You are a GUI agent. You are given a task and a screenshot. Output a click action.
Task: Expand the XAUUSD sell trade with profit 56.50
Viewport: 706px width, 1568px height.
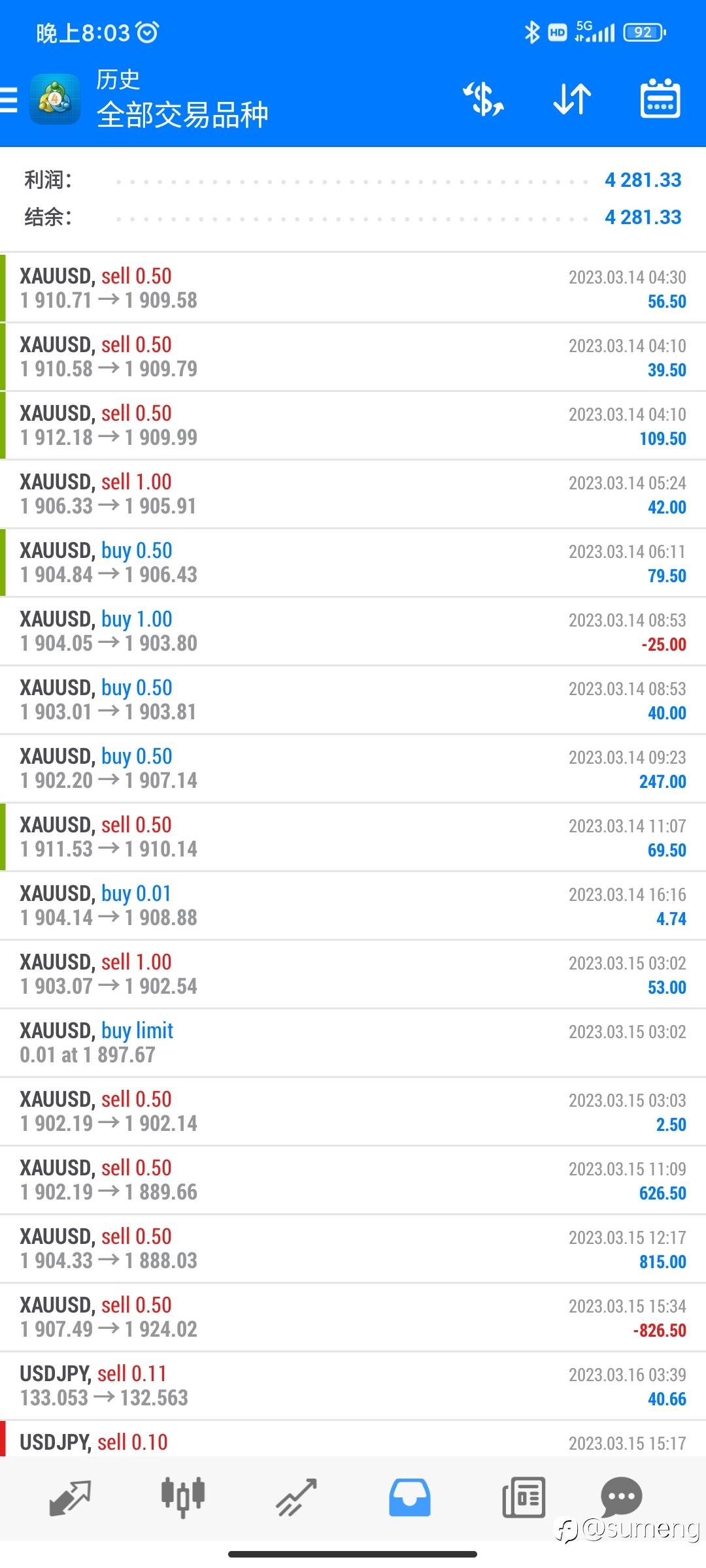click(x=353, y=288)
